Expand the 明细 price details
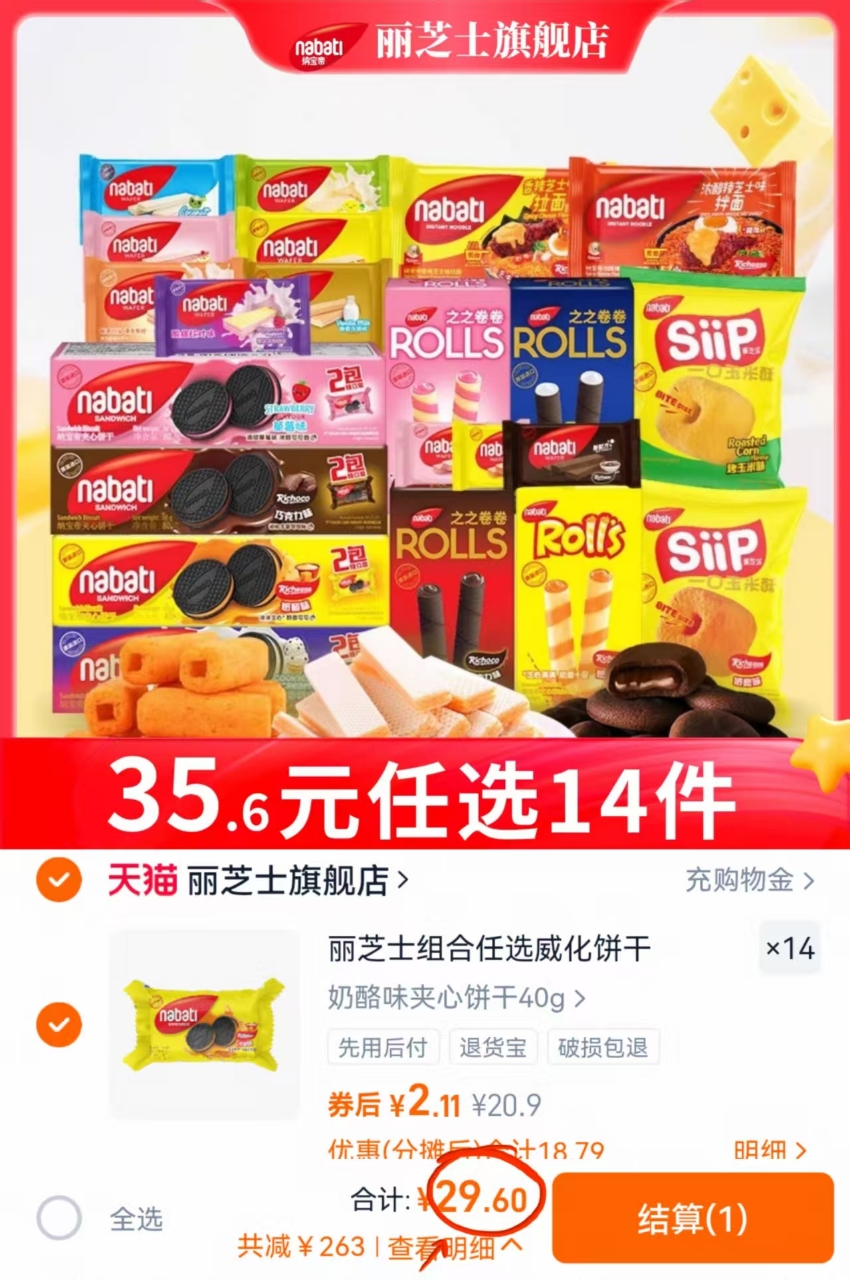 point(760,1150)
